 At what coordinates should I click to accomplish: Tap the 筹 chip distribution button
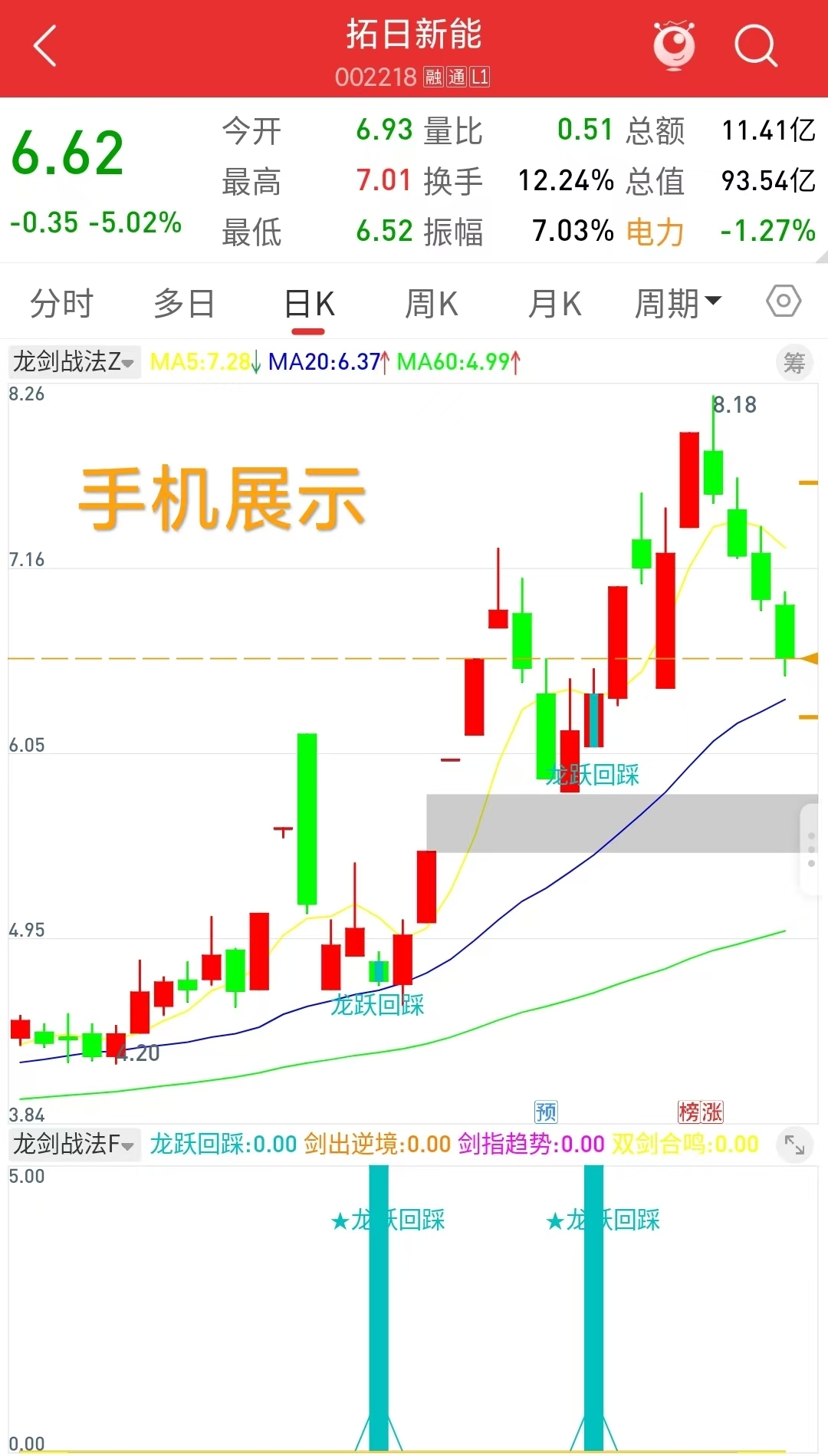[x=794, y=362]
